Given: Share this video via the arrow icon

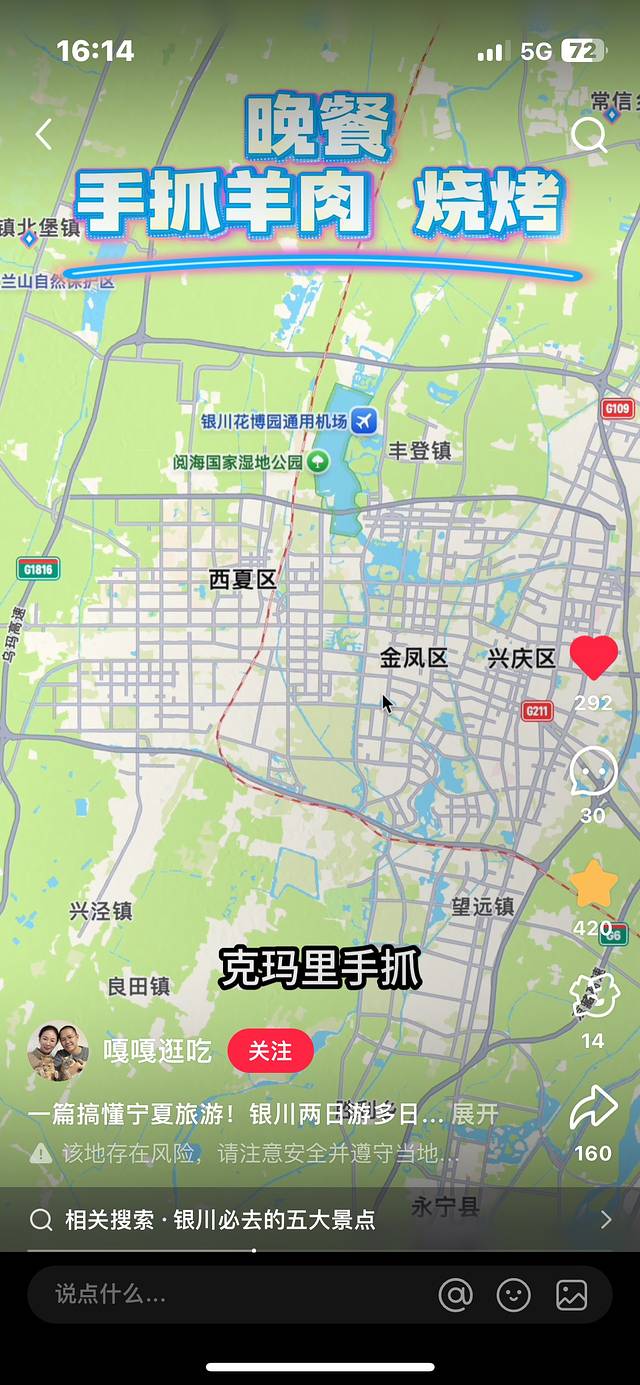Looking at the screenshot, I should point(593,1109).
